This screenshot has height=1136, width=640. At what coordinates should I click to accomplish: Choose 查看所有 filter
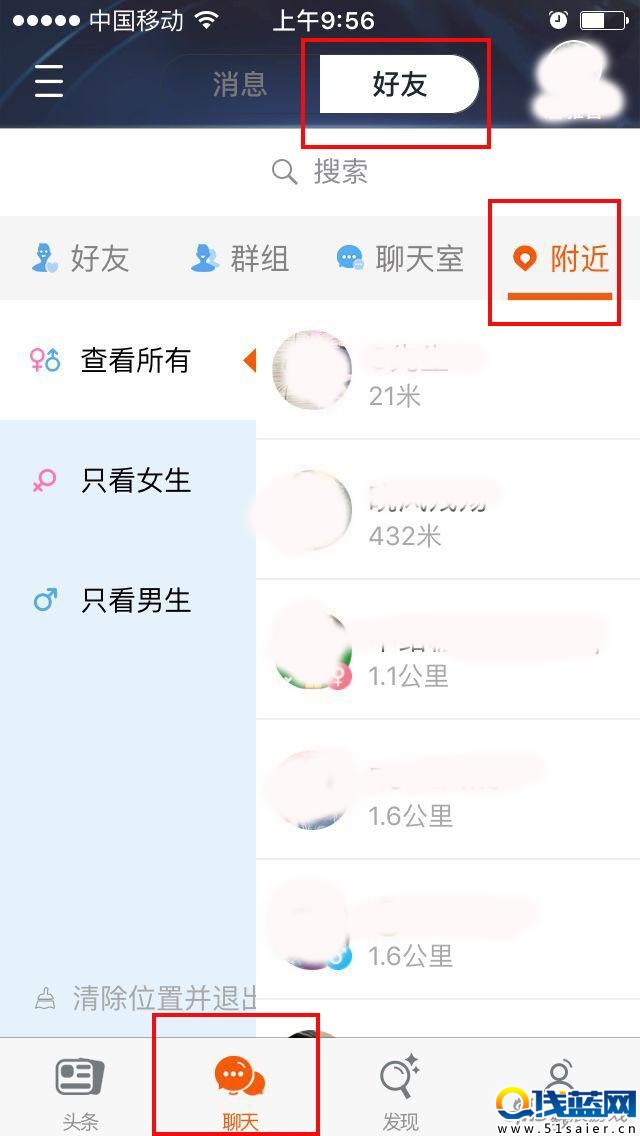click(127, 361)
